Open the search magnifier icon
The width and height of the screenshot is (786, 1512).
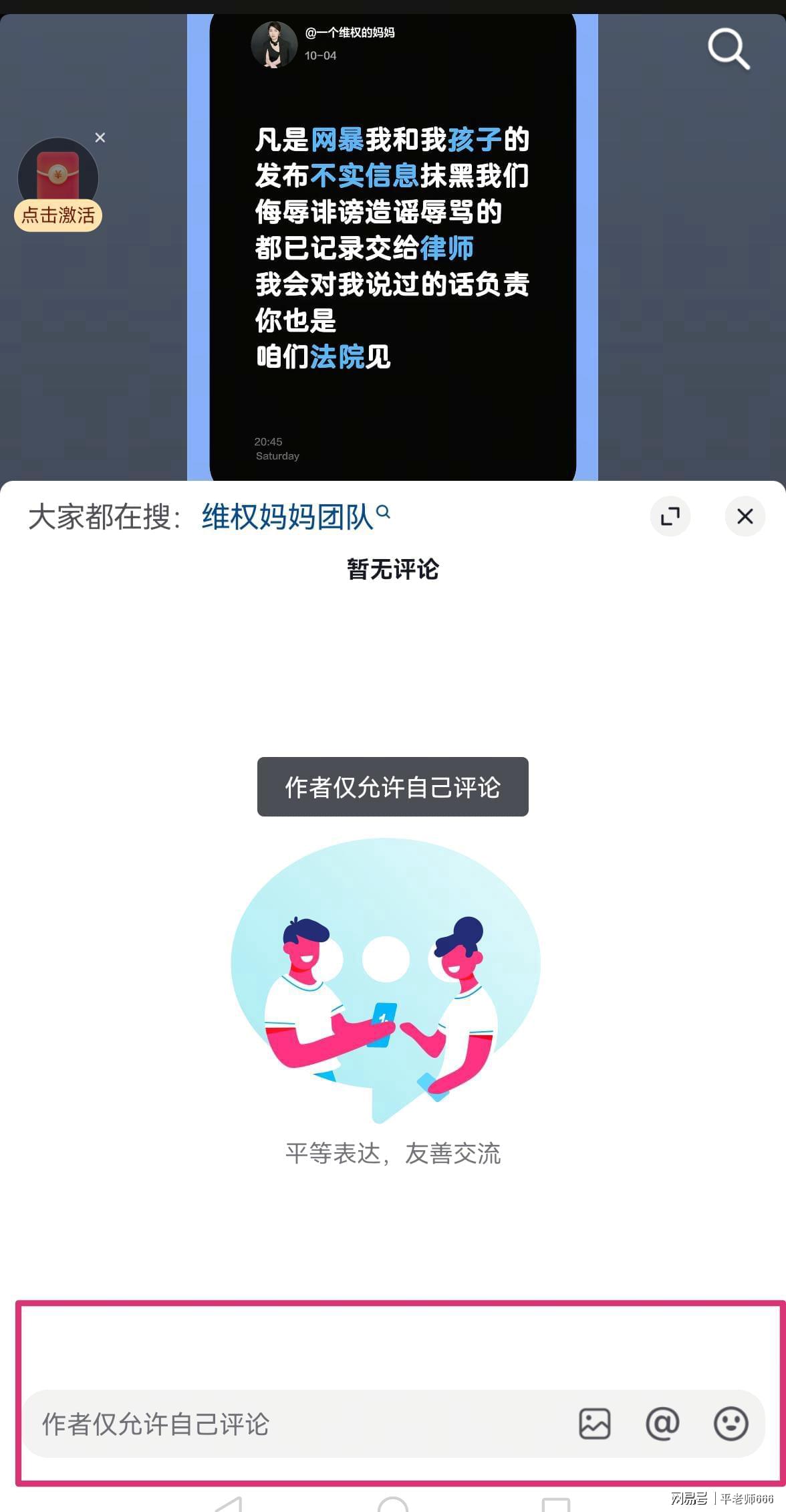click(728, 48)
